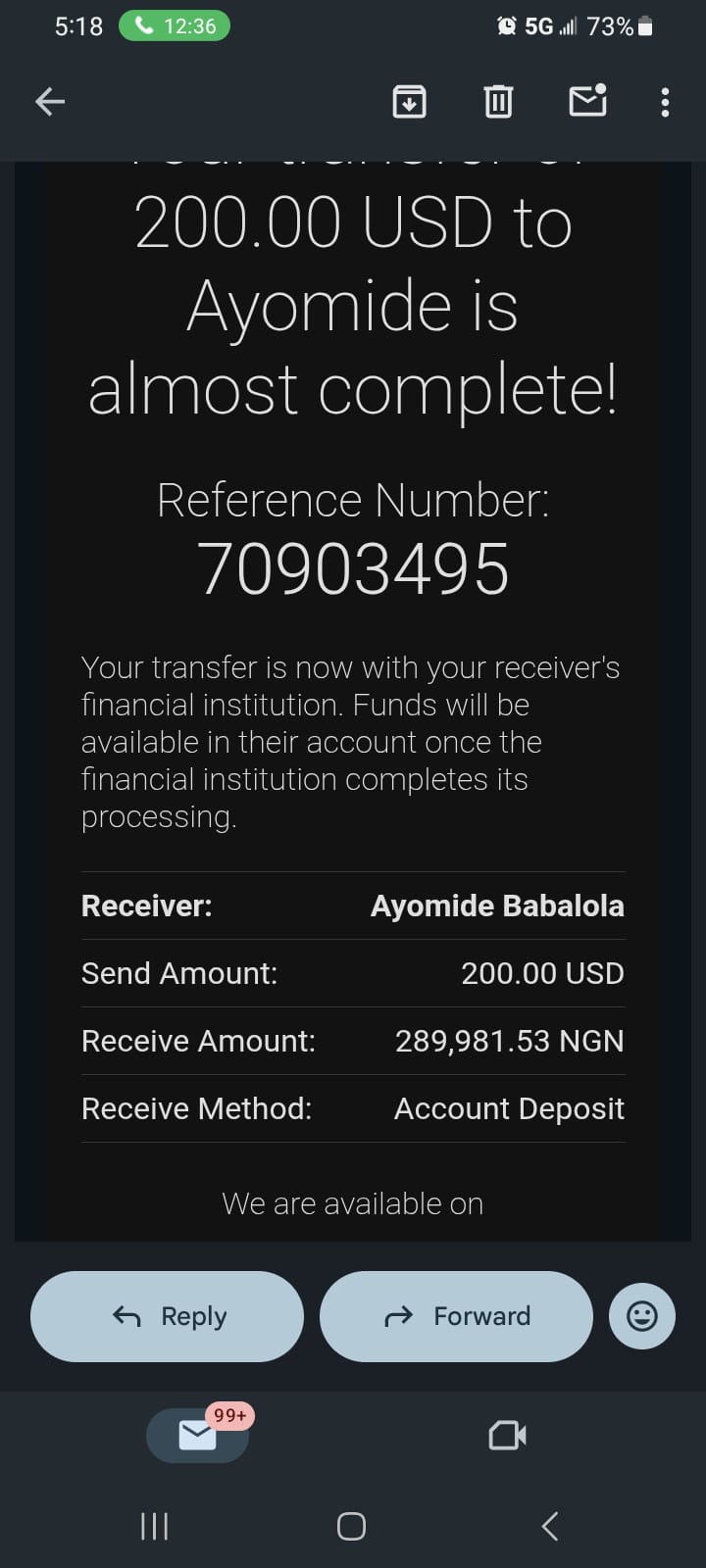Mark this email as unread
Viewport: 706px width, 1568px height.
(587, 101)
